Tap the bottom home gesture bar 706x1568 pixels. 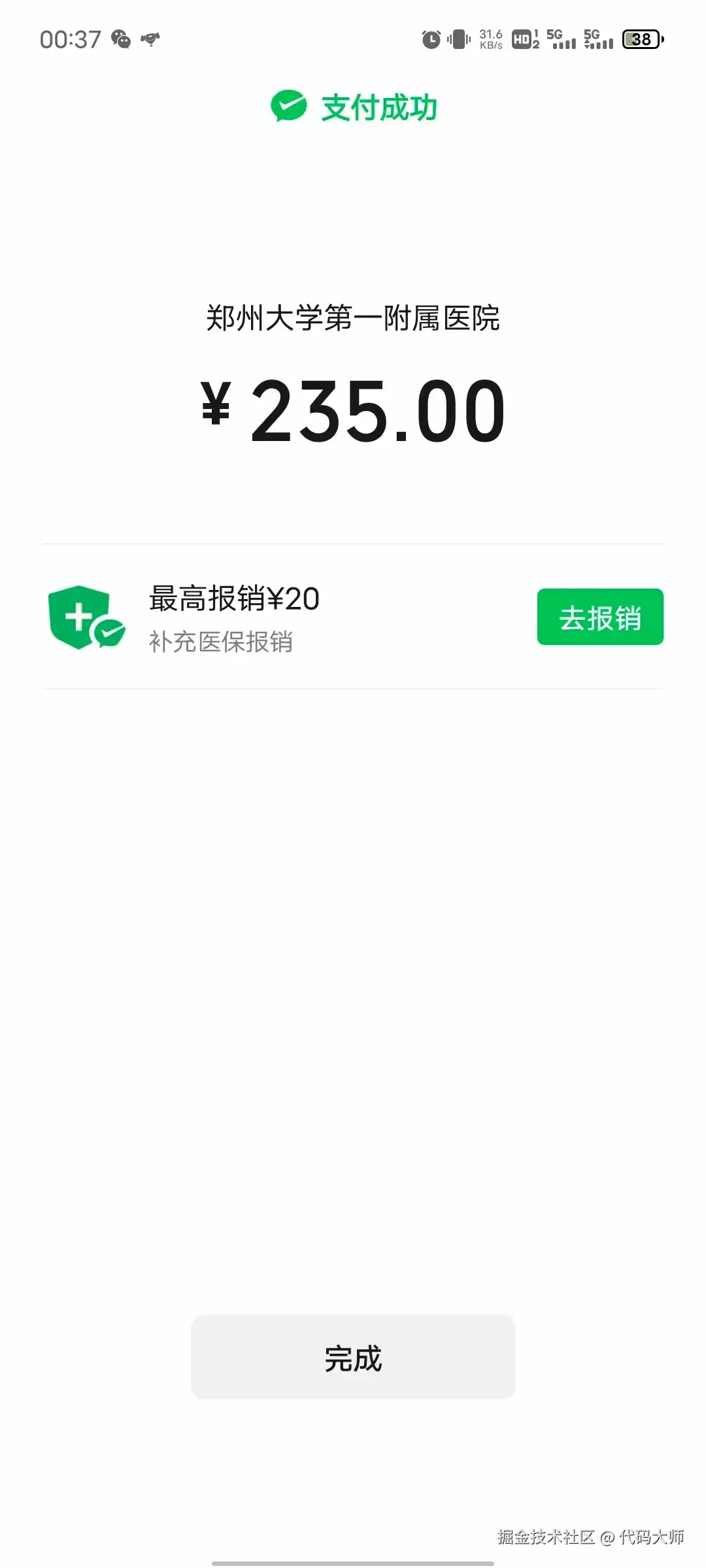pyautogui.click(x=353, y=1561)
